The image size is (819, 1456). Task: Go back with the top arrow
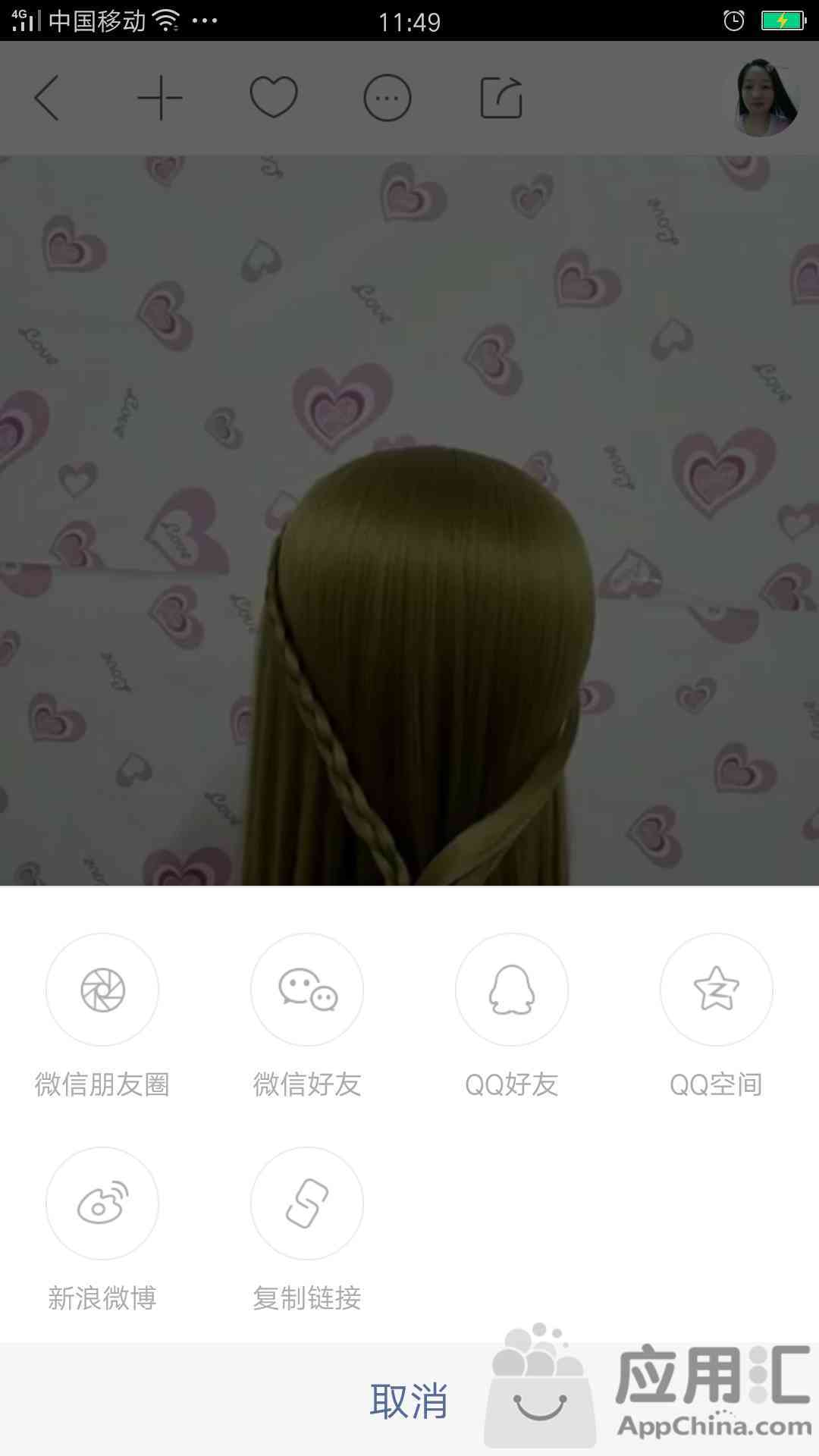[x=47, y=98]
